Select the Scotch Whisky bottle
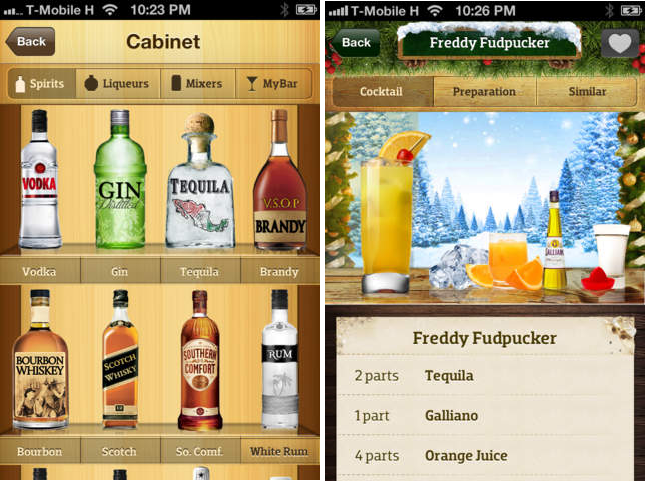 point(120,360)
